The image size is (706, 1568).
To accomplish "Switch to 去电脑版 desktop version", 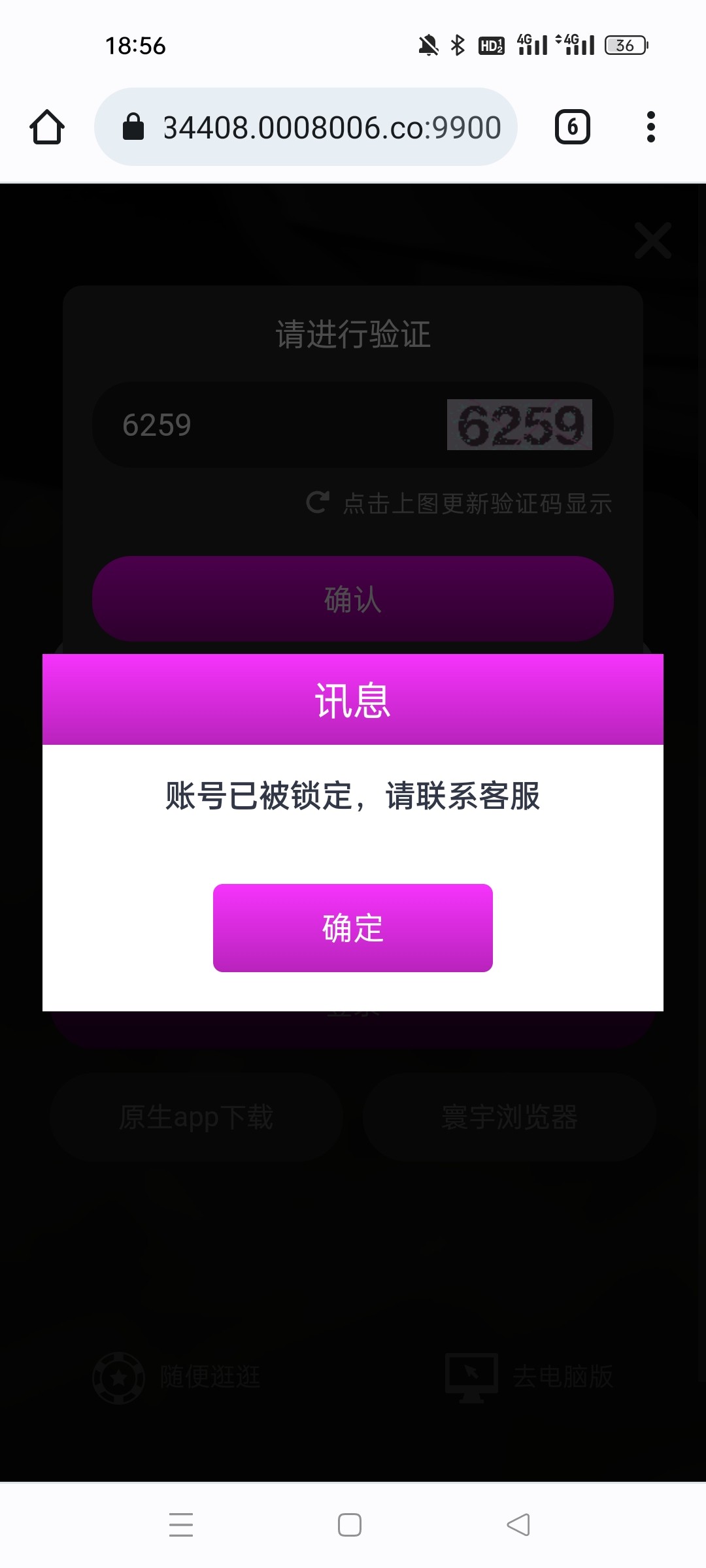I will coord(529,1377).
